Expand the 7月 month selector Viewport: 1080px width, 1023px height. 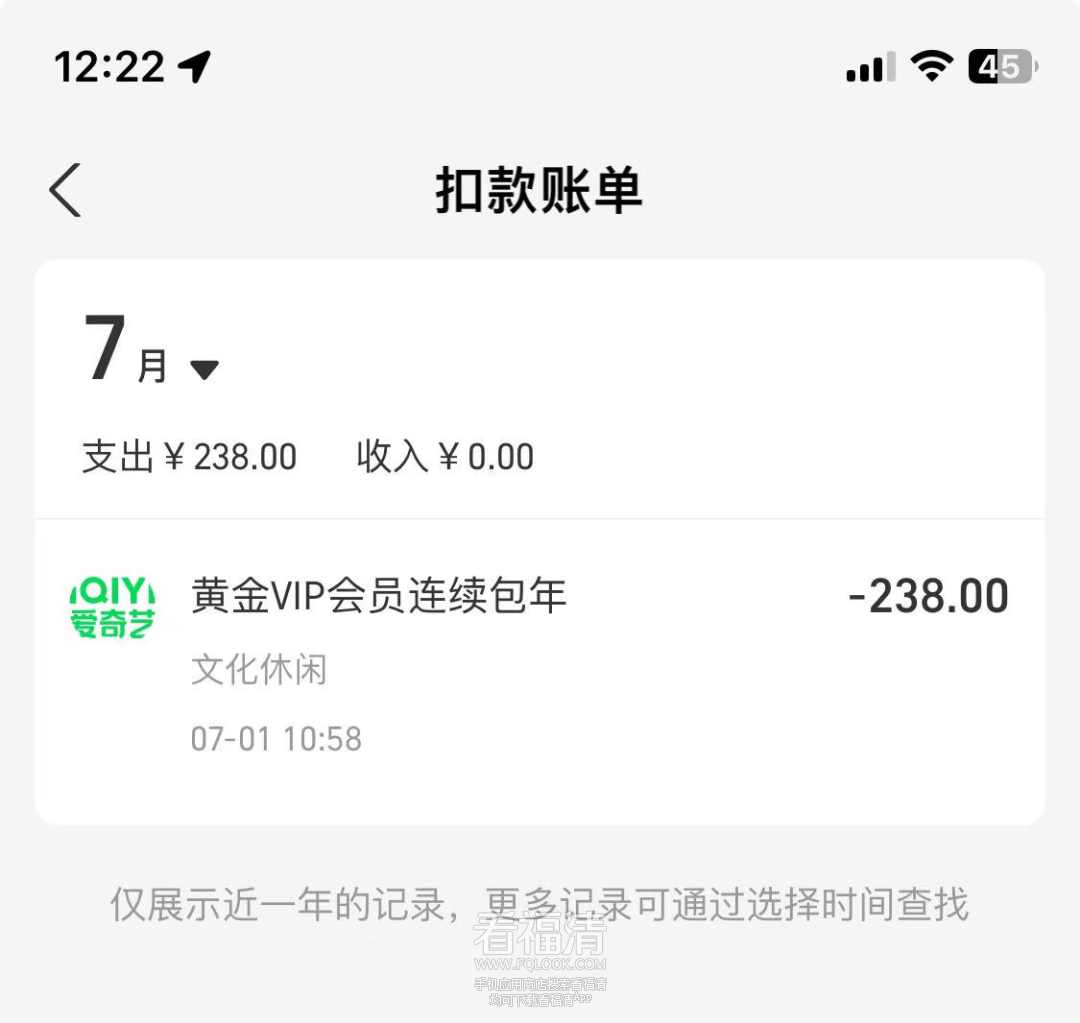click(x=203, y=369)
